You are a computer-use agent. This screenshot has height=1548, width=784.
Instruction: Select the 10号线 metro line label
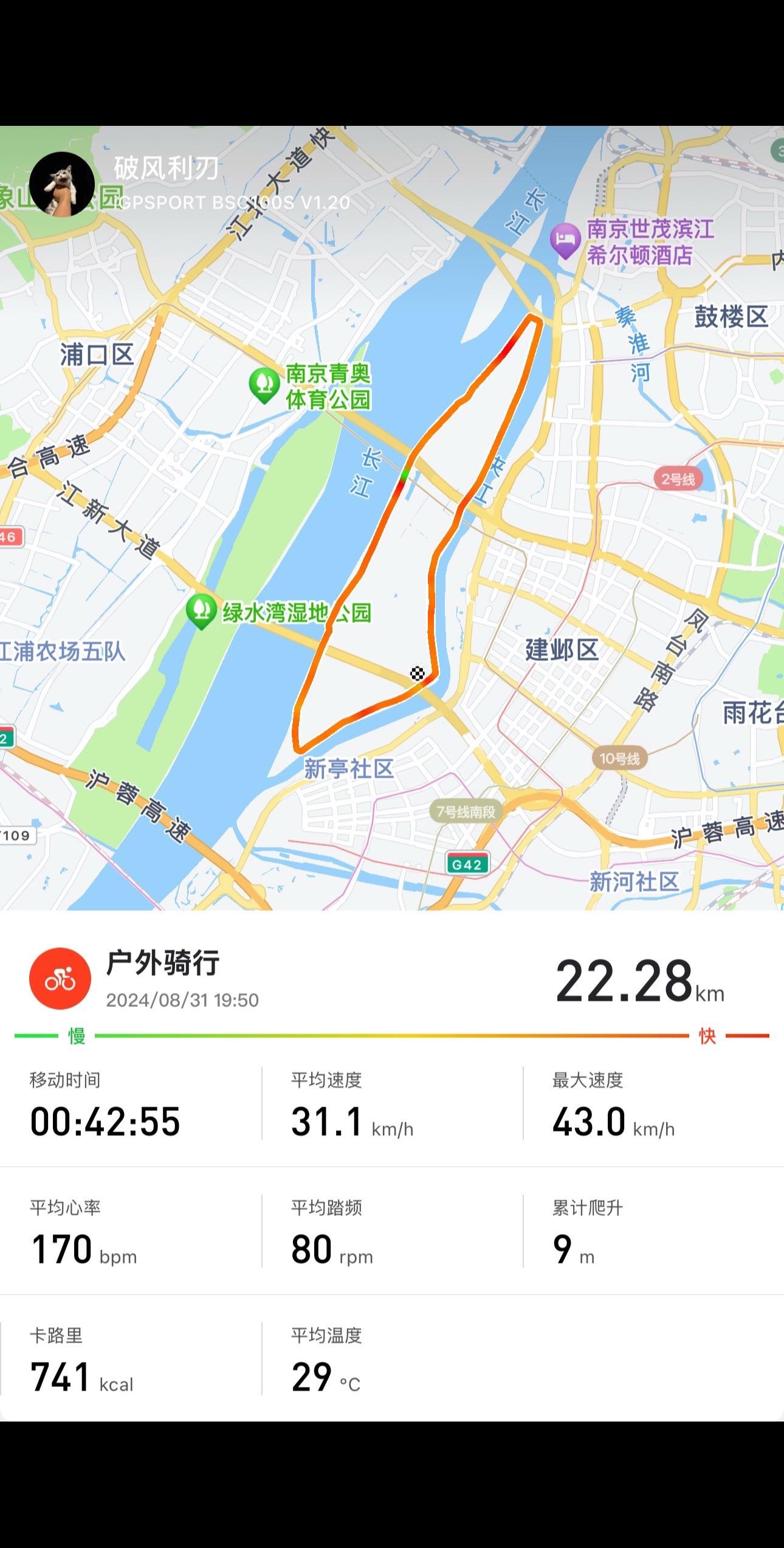coord(622,758)
